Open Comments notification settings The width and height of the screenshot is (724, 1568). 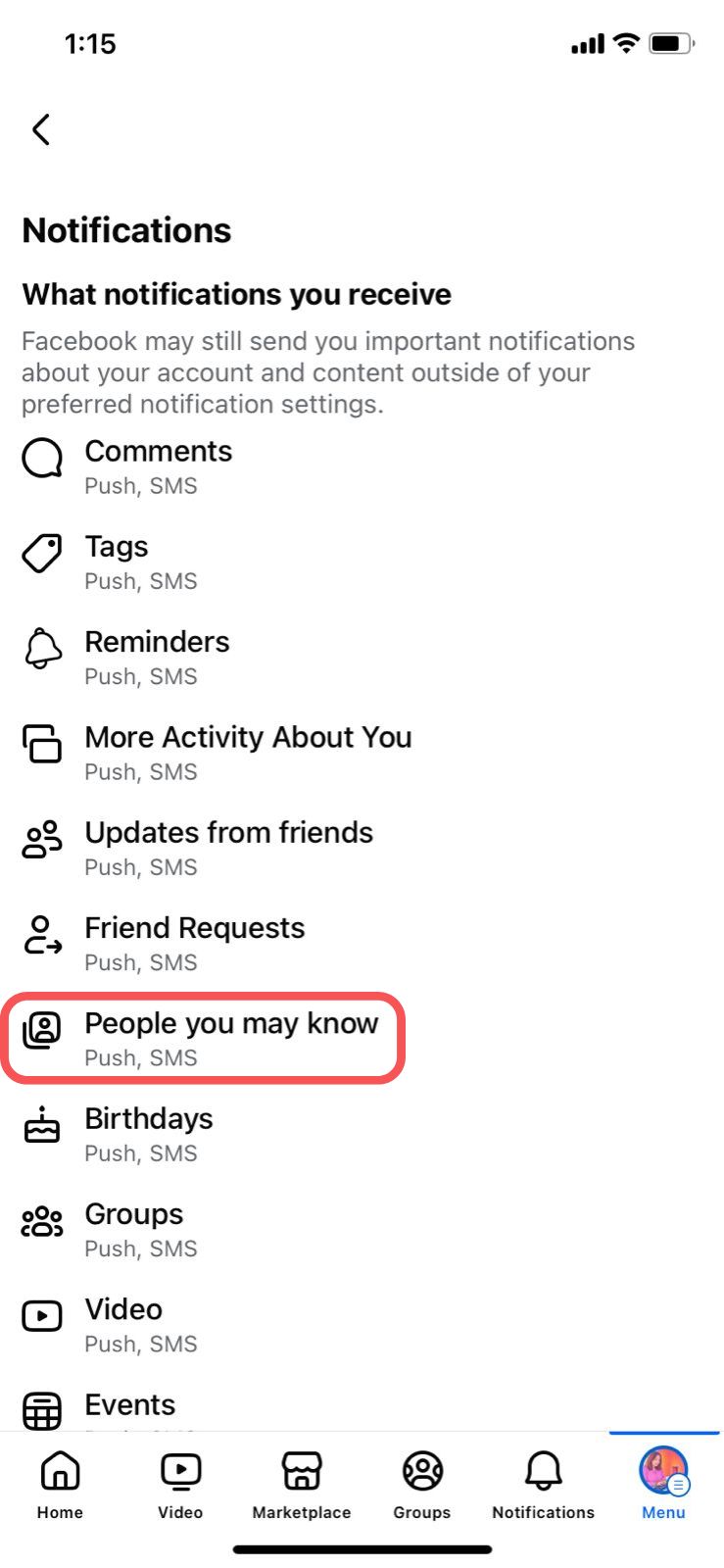[362, 467]
